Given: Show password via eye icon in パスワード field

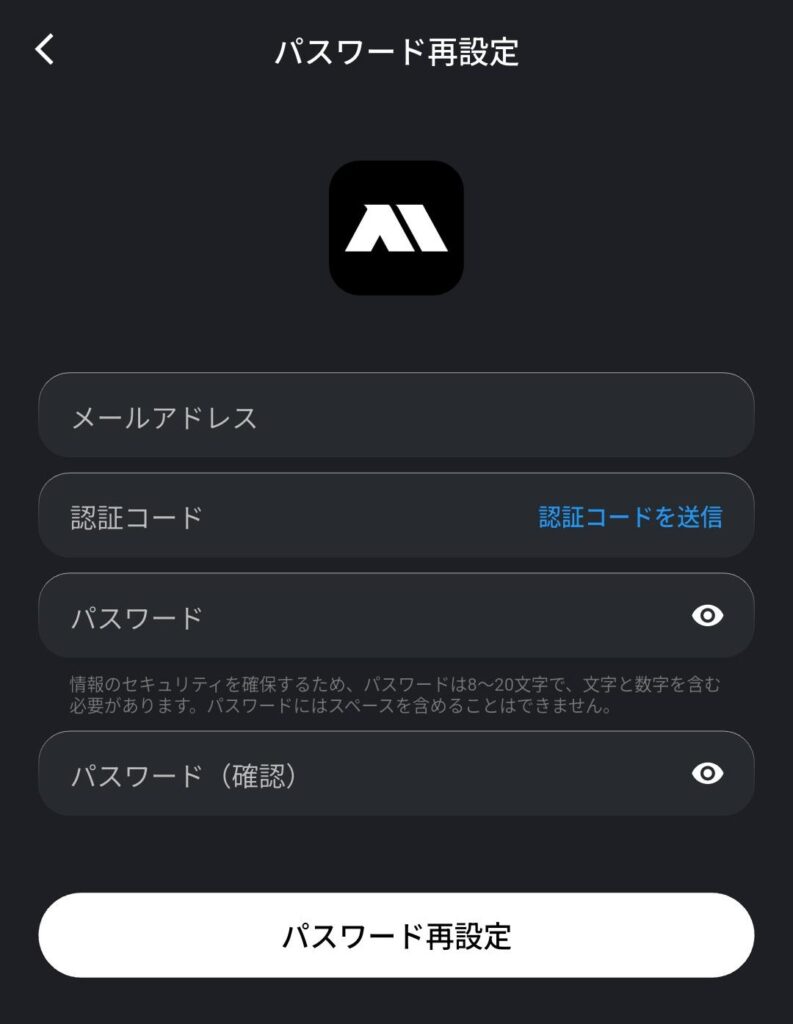Looking at the screenshot, I should pos(707,616).
